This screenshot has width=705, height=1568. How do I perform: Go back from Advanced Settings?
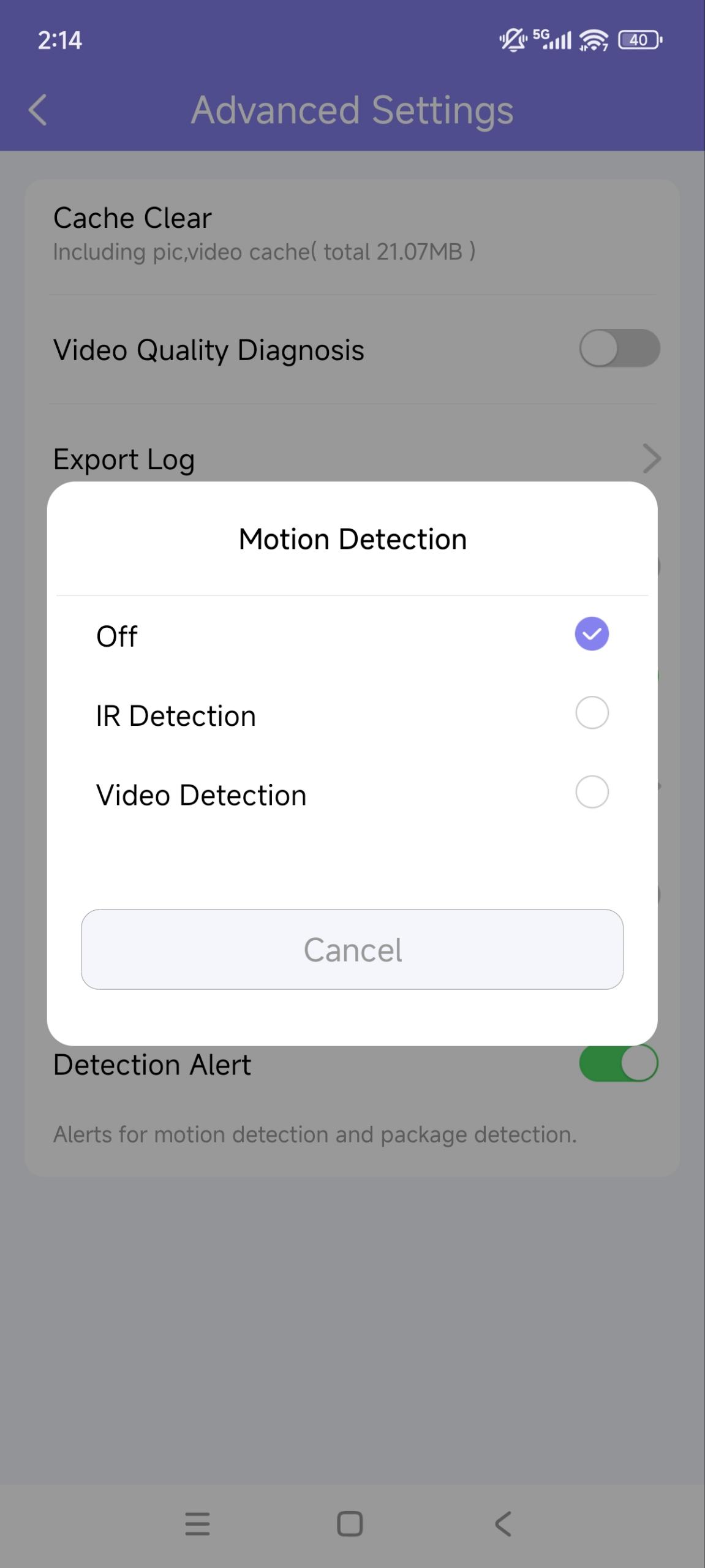pos(38,110)
